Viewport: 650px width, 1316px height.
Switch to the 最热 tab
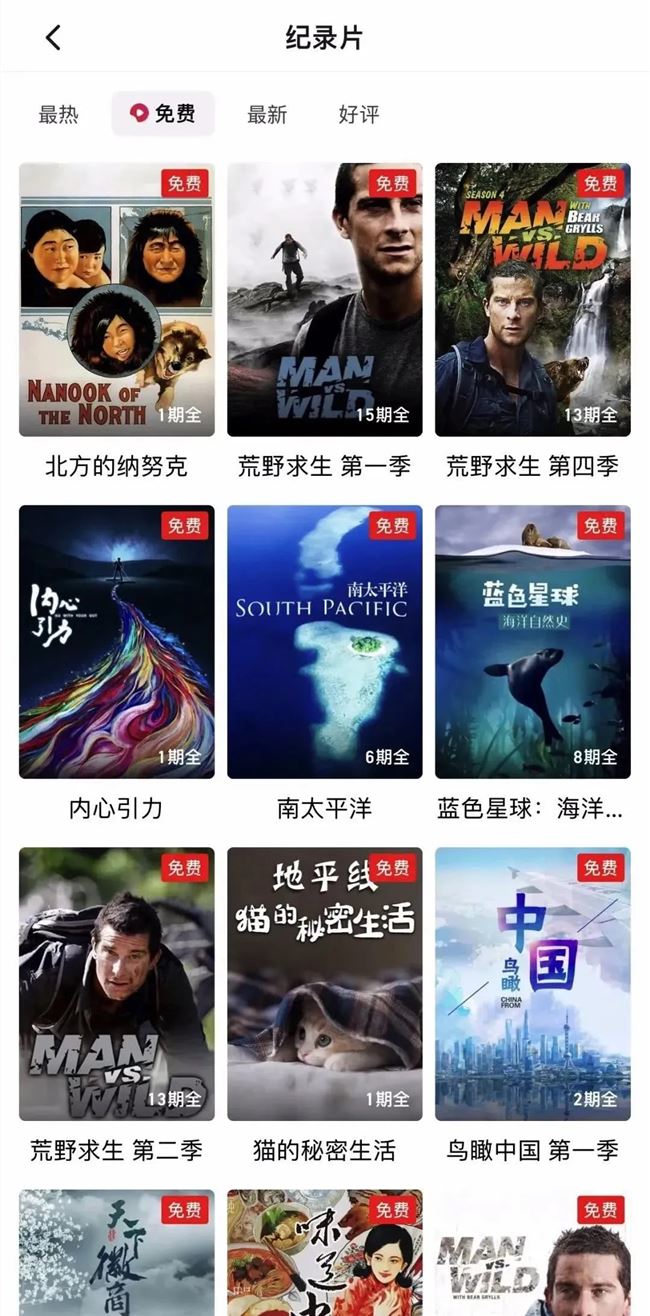click(58, 114)
